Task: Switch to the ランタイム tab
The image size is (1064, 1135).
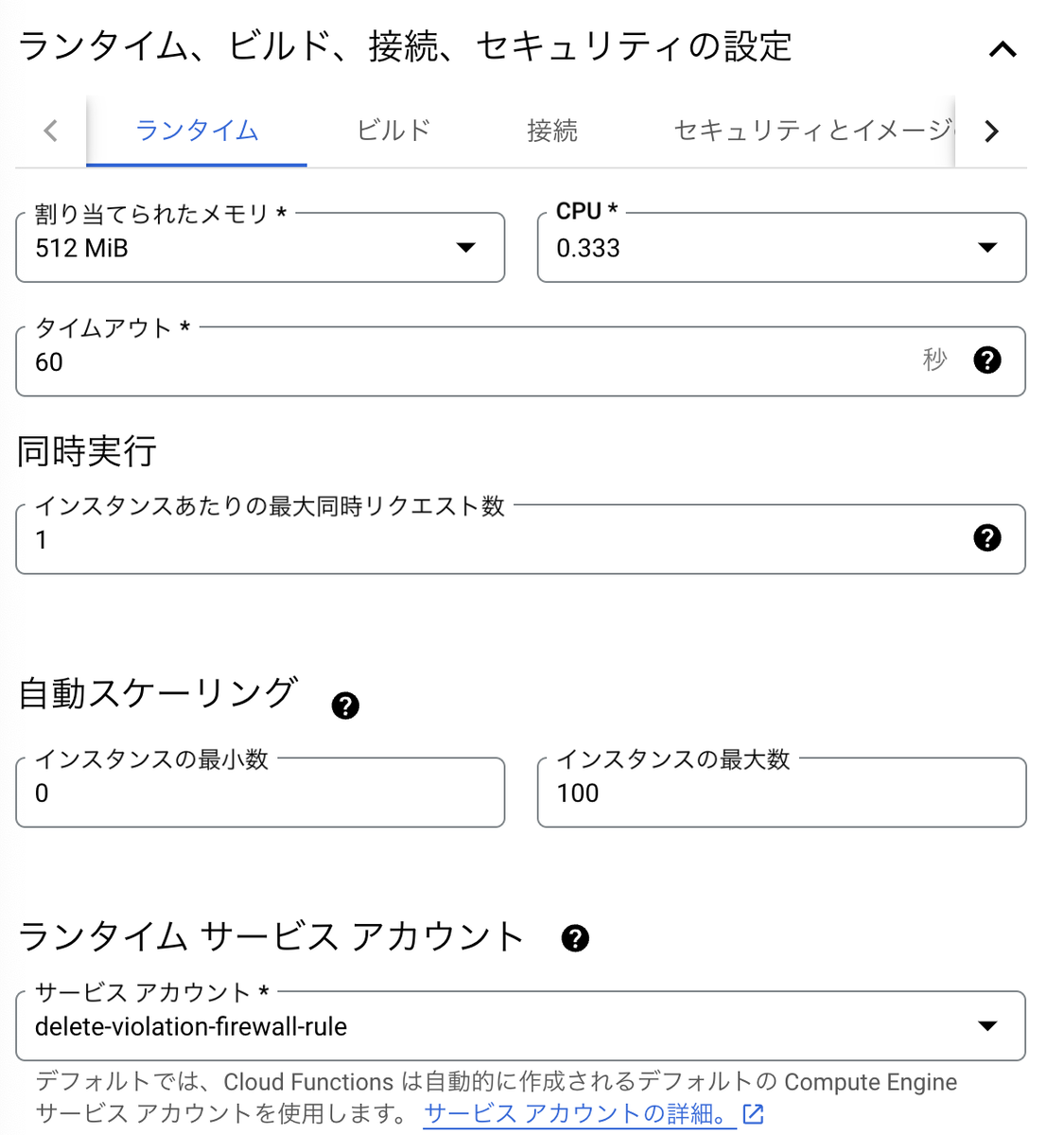Action: (x=197, y=131)
